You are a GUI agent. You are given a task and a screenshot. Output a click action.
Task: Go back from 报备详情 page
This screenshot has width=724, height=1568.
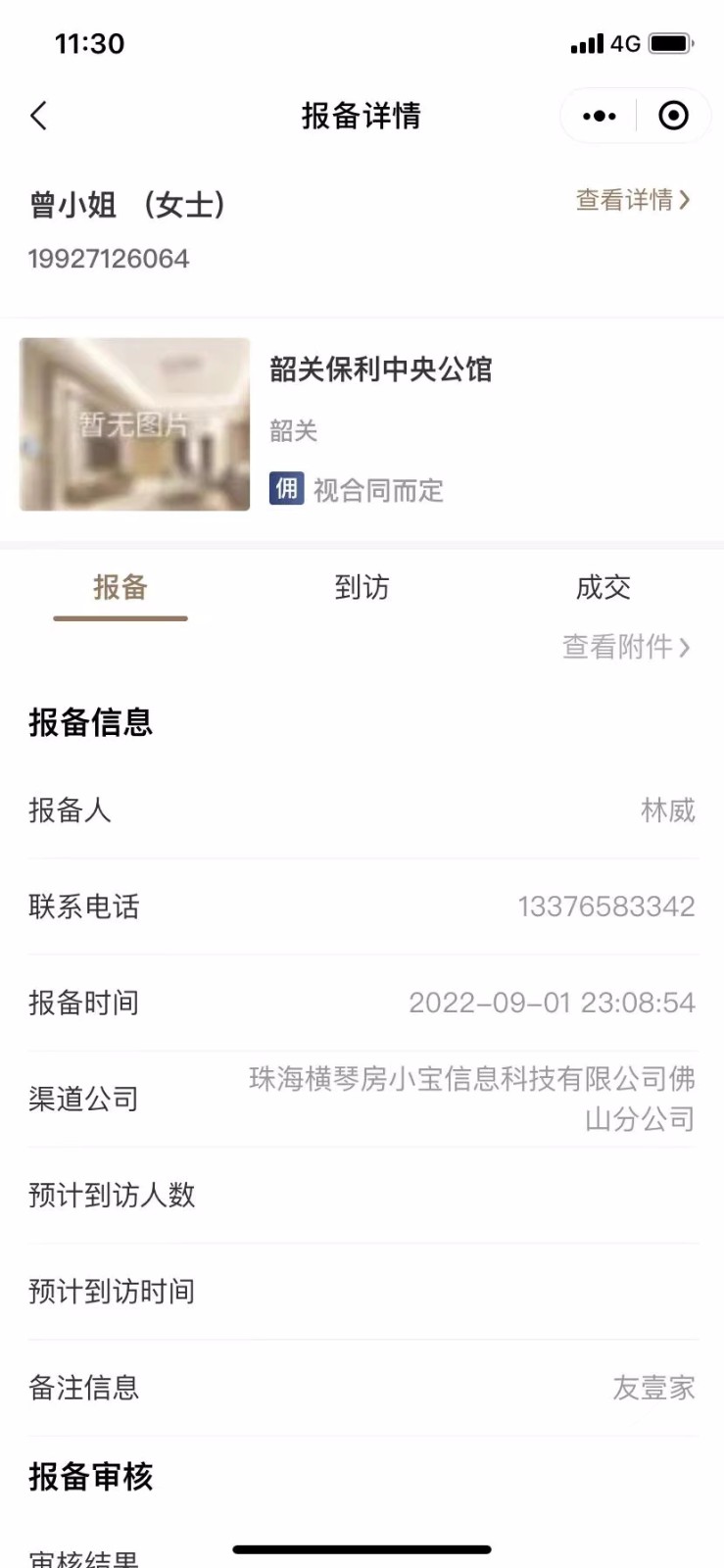click(39, 116)
